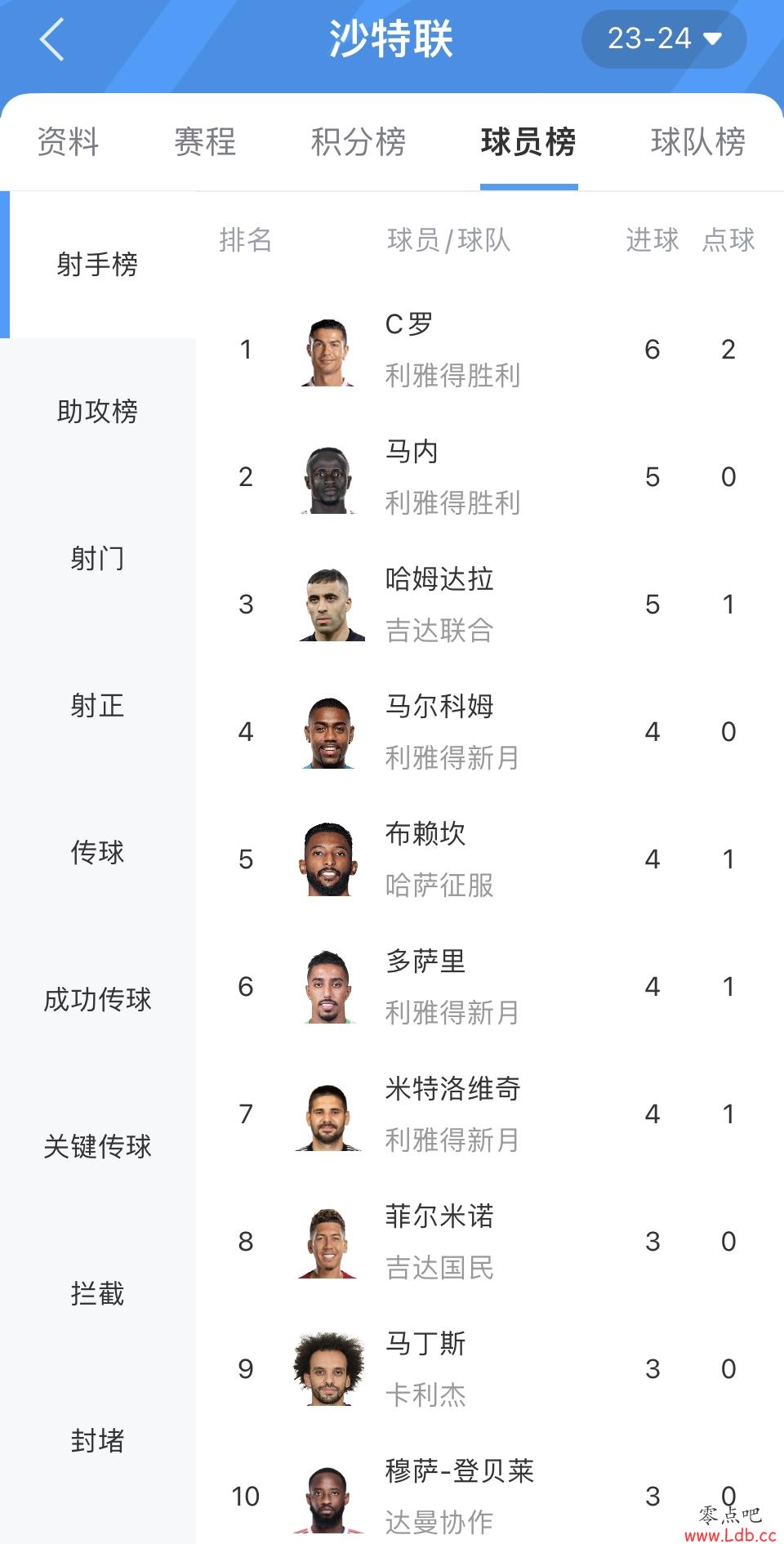784x1544 pixels.
Task: Select the 射正 category
Action: tap(98, 705)
